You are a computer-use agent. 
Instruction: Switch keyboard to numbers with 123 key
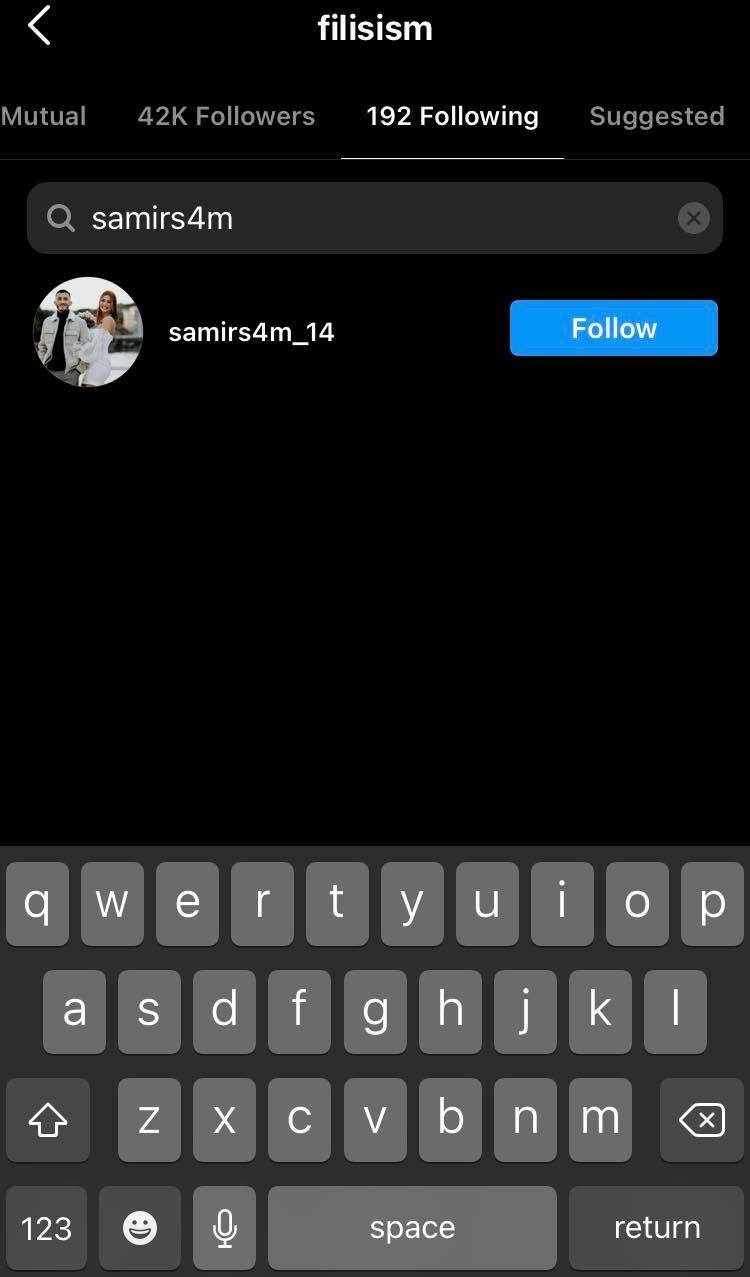pyautogui.click(x=46, y=1228)
